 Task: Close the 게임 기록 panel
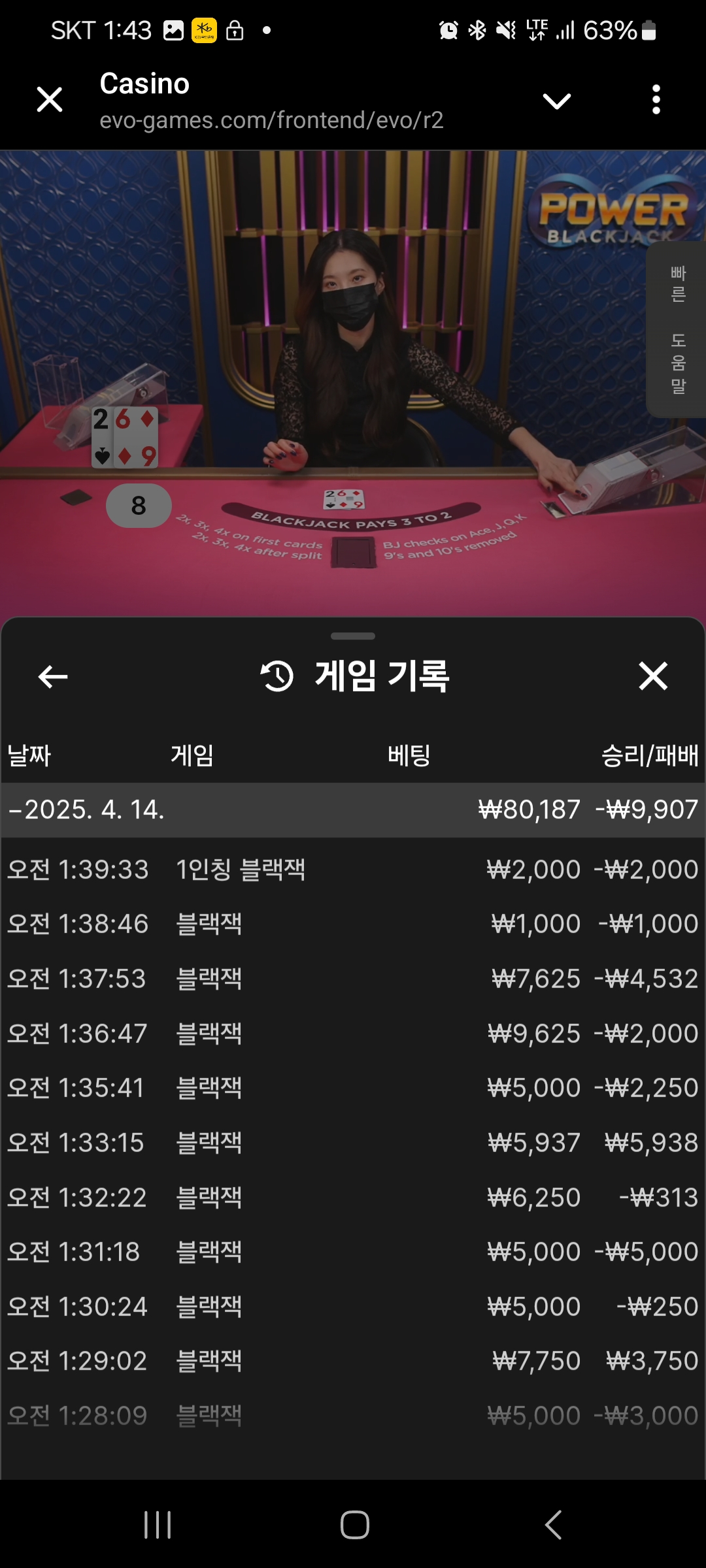[x=653, y=676]
